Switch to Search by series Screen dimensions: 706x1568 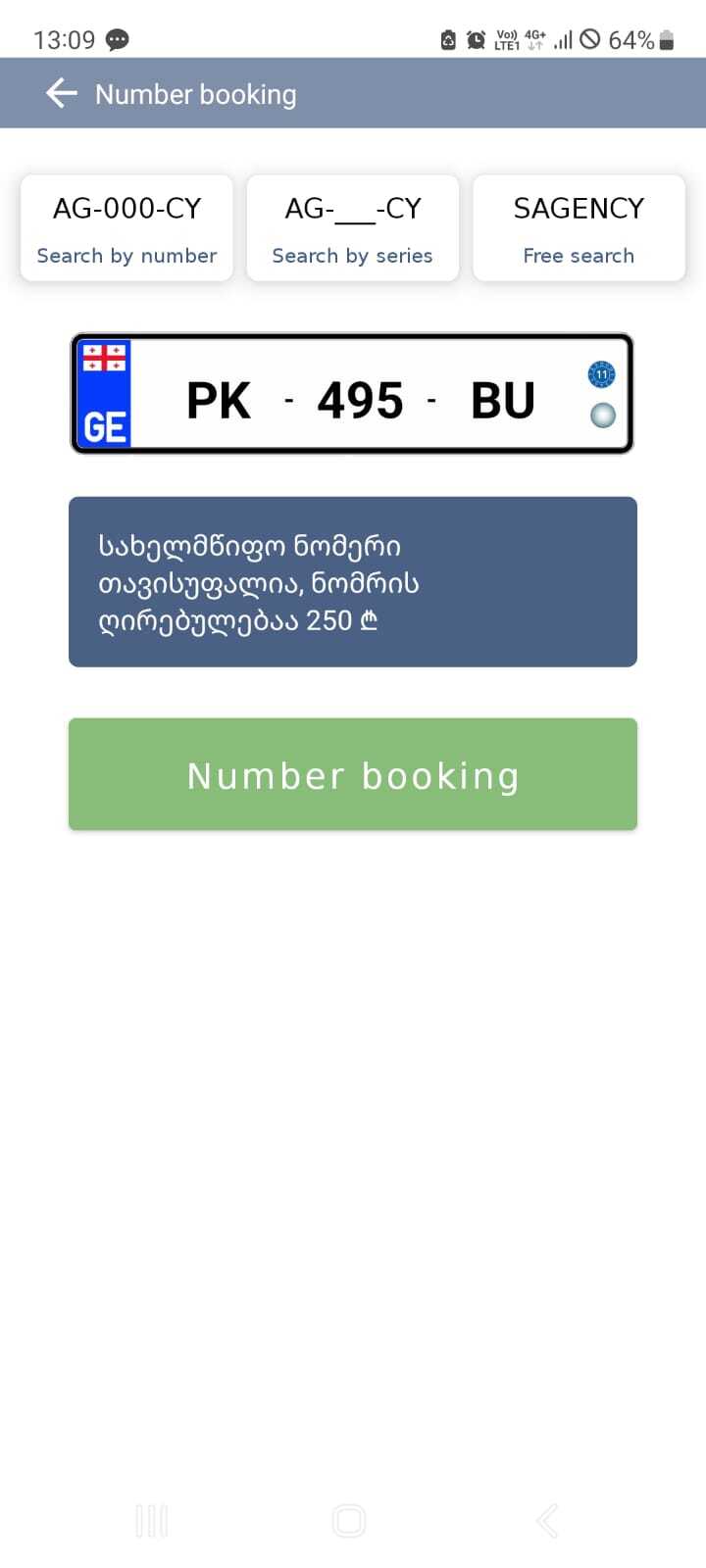[x=352, y=229]
